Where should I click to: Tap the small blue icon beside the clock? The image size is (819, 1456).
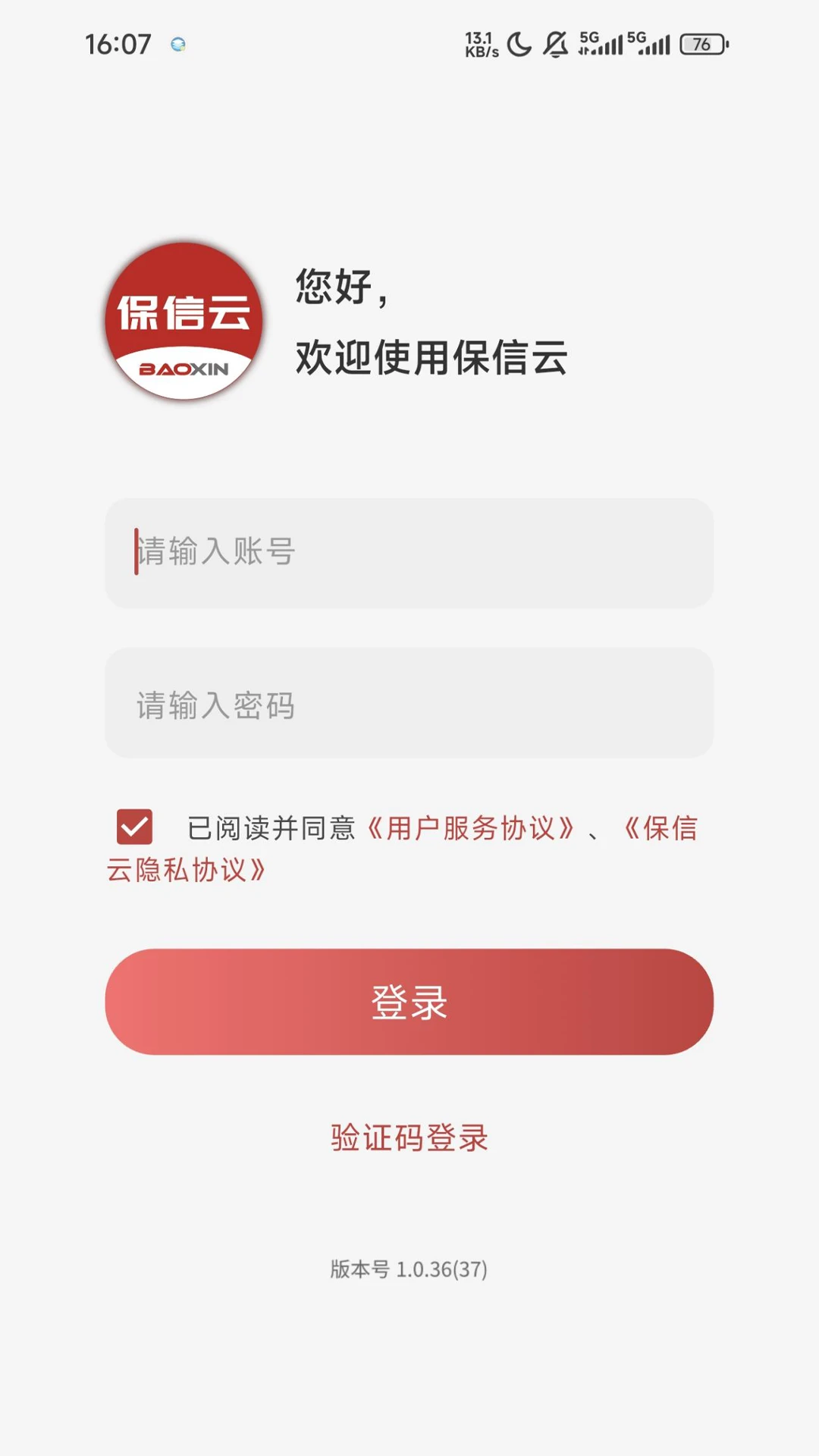tap(179, 45)
